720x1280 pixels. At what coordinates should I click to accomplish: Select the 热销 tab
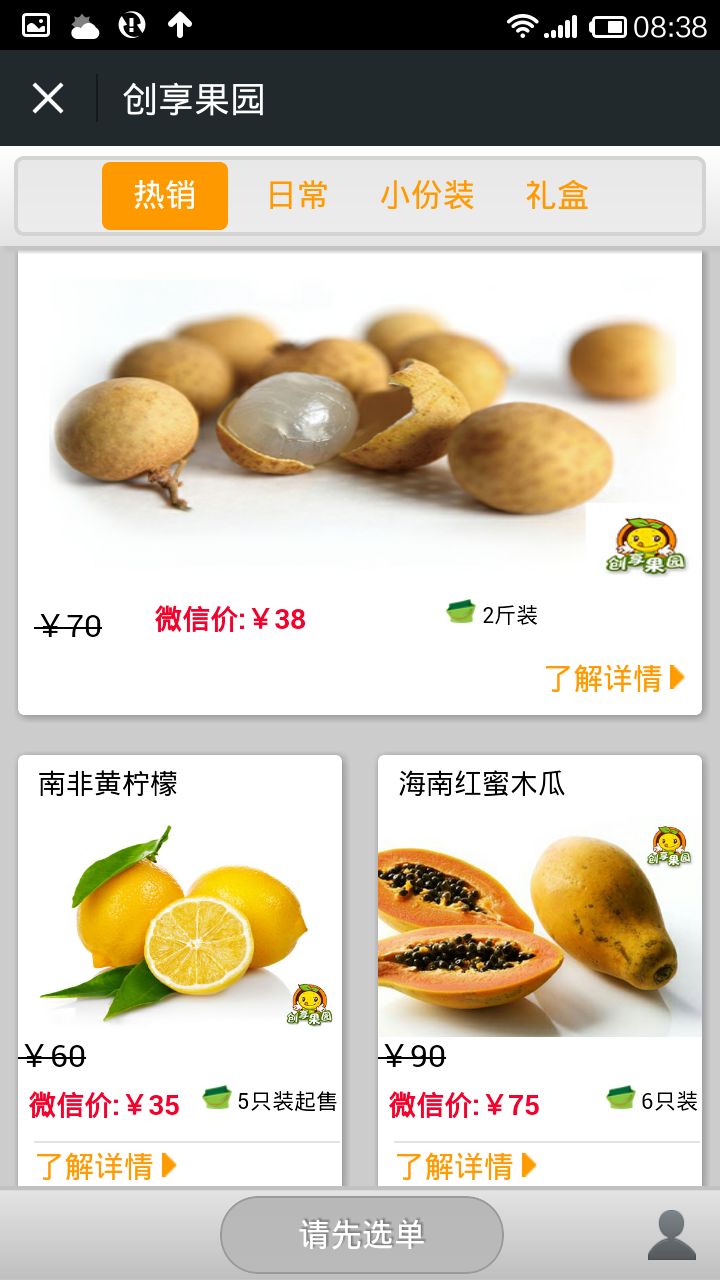click(165, 196)
